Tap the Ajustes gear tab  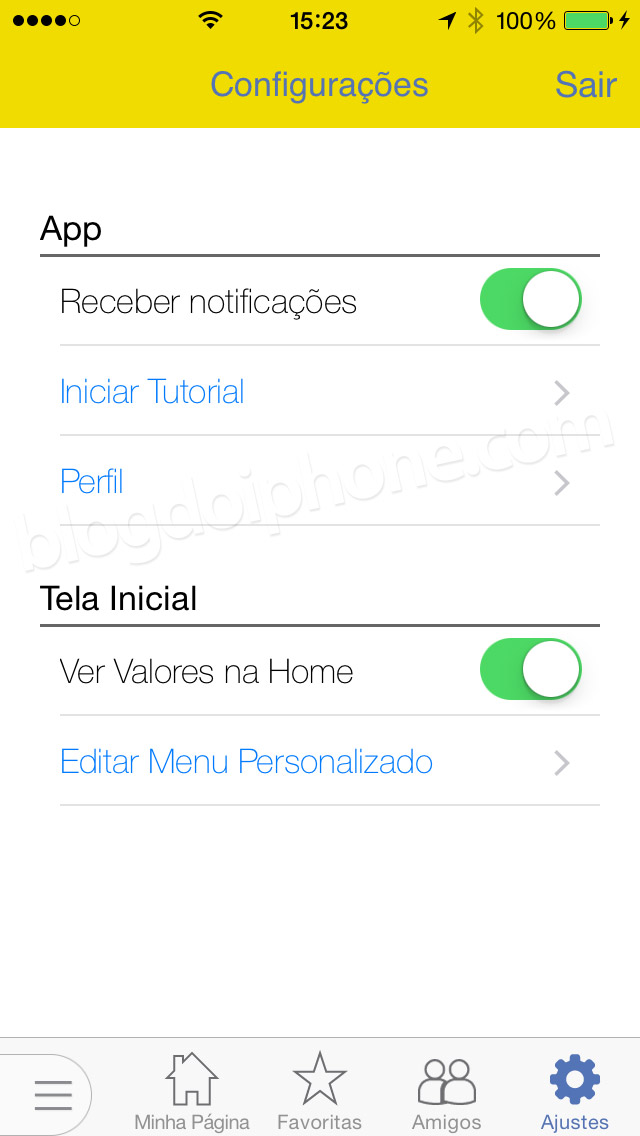coord(575,1092)
